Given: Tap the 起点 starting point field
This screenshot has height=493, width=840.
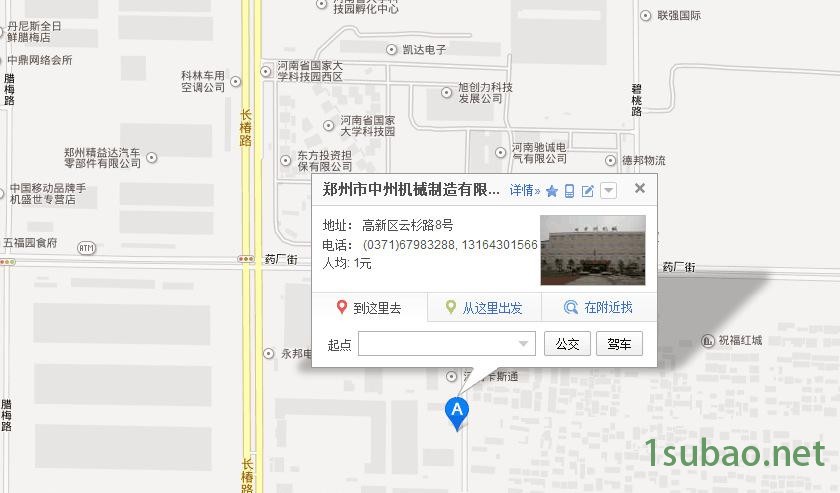Looking at the screenshot, I should pos(438,344).
